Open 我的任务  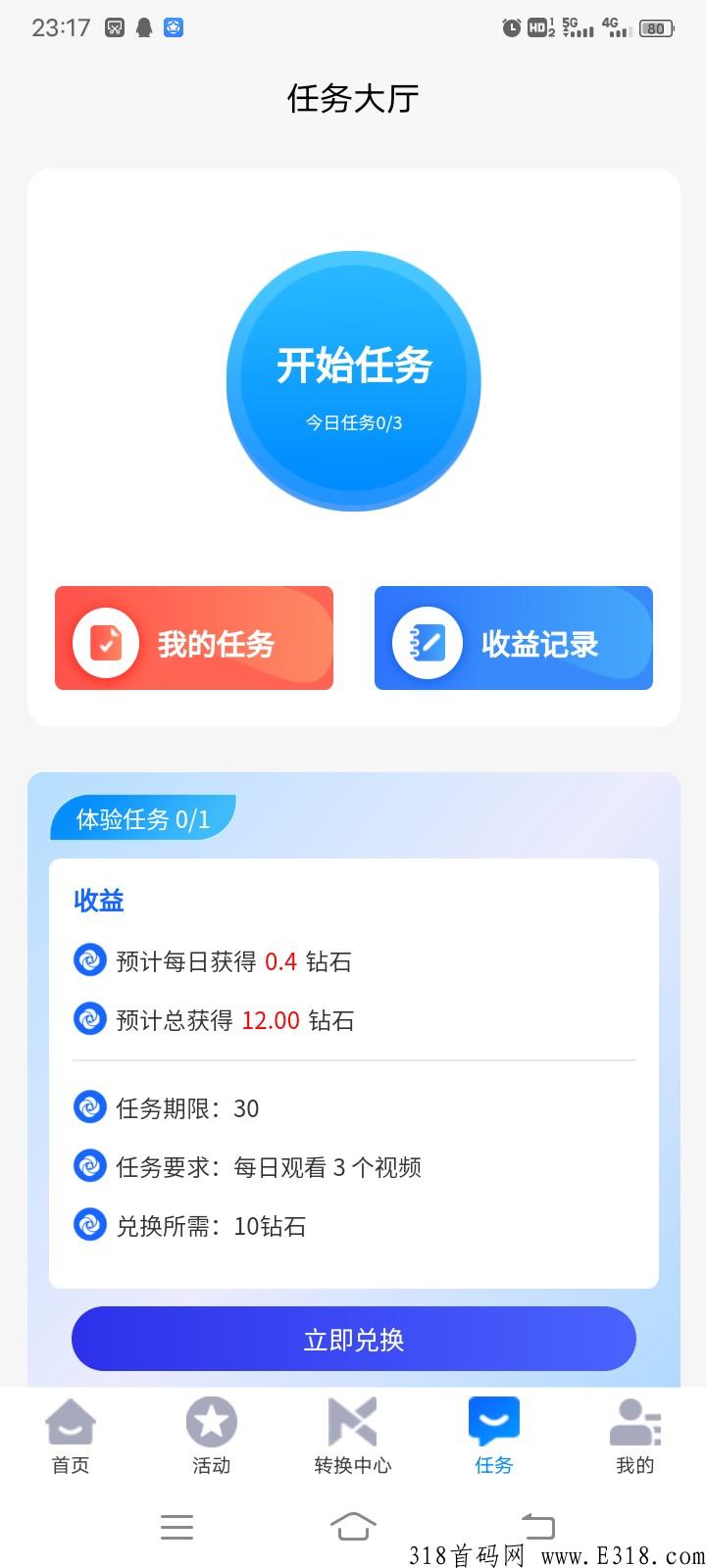[x=194, y=638]
